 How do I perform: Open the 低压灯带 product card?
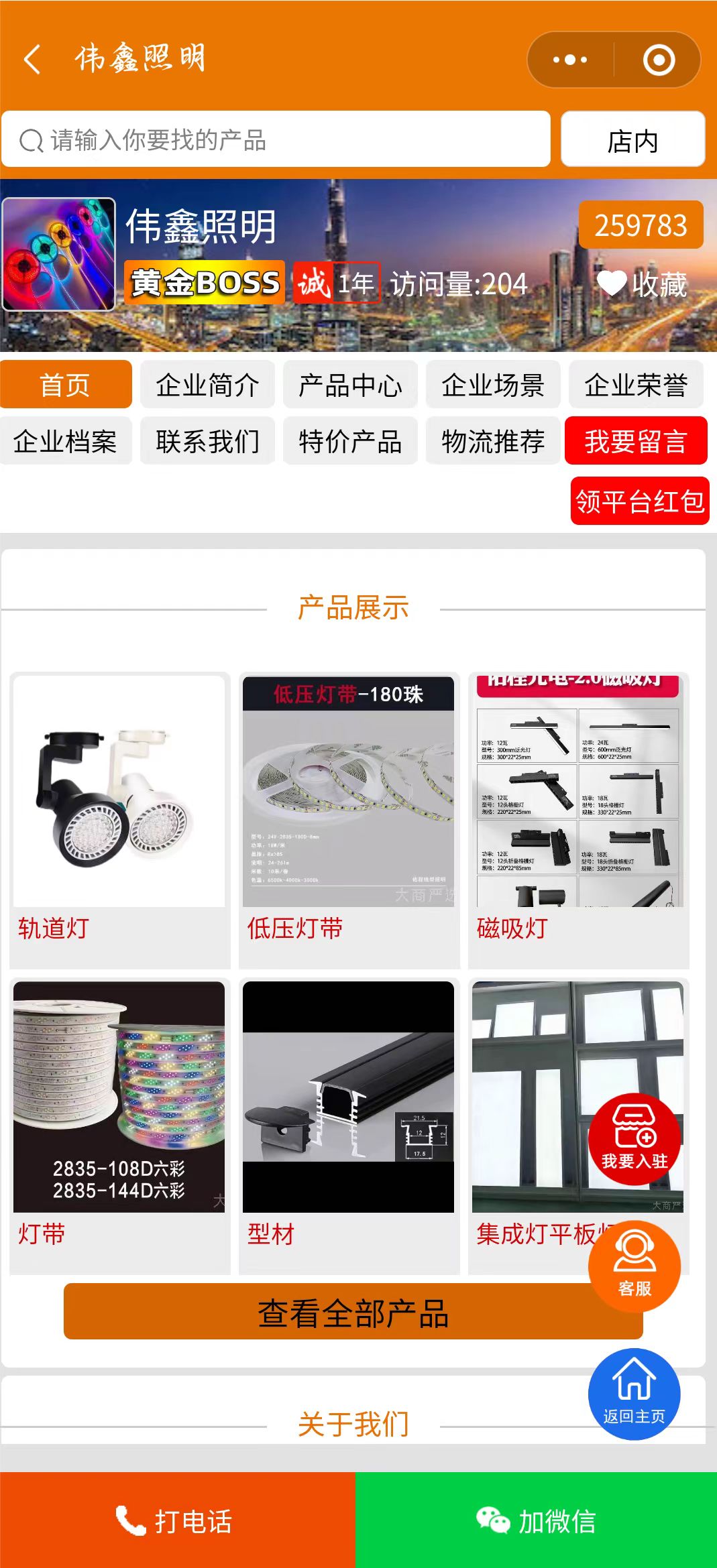[349, 818]
